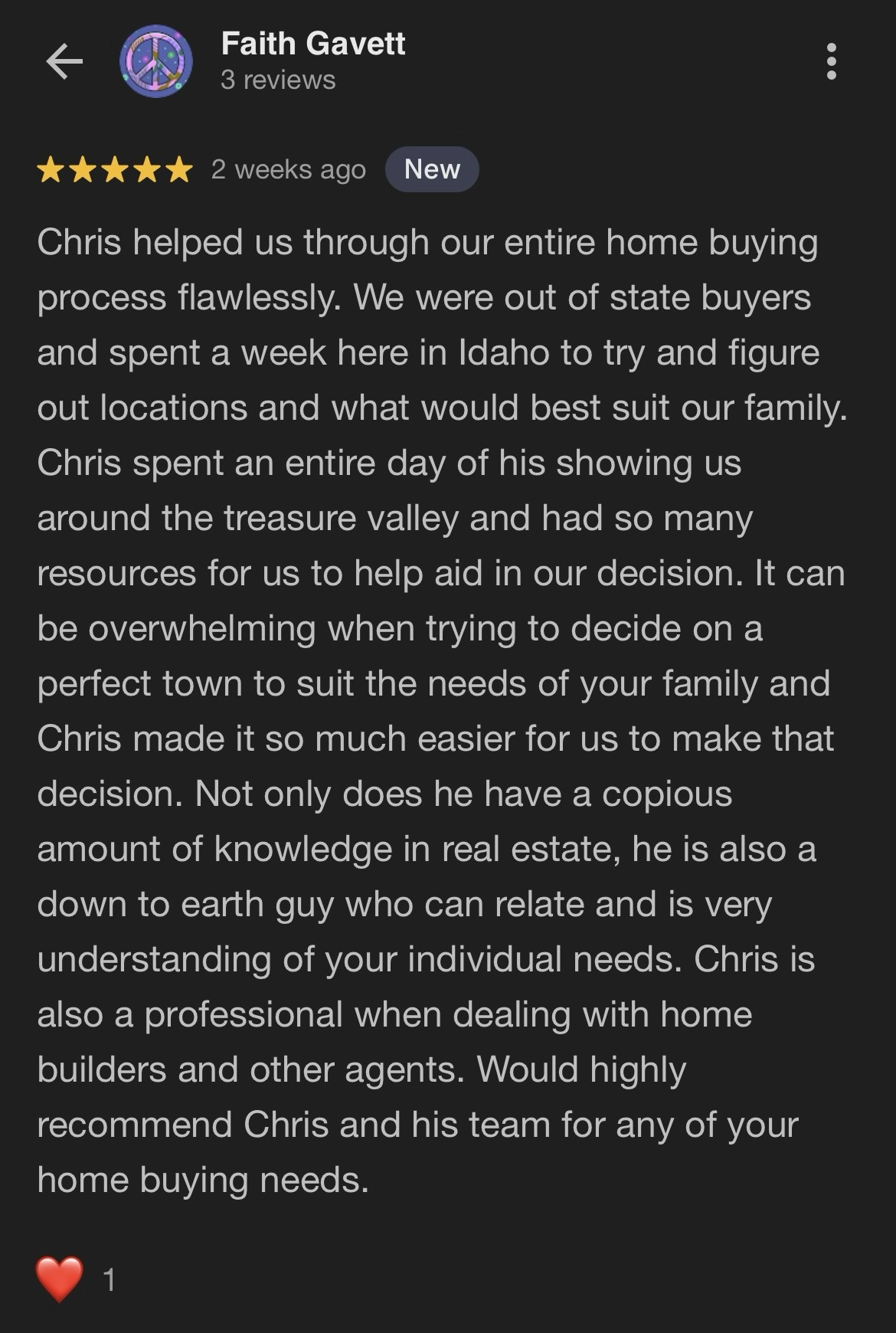Open the three-dot overflow menu
This screenshot has width=896, height=1333.
(x=831, y=61)
